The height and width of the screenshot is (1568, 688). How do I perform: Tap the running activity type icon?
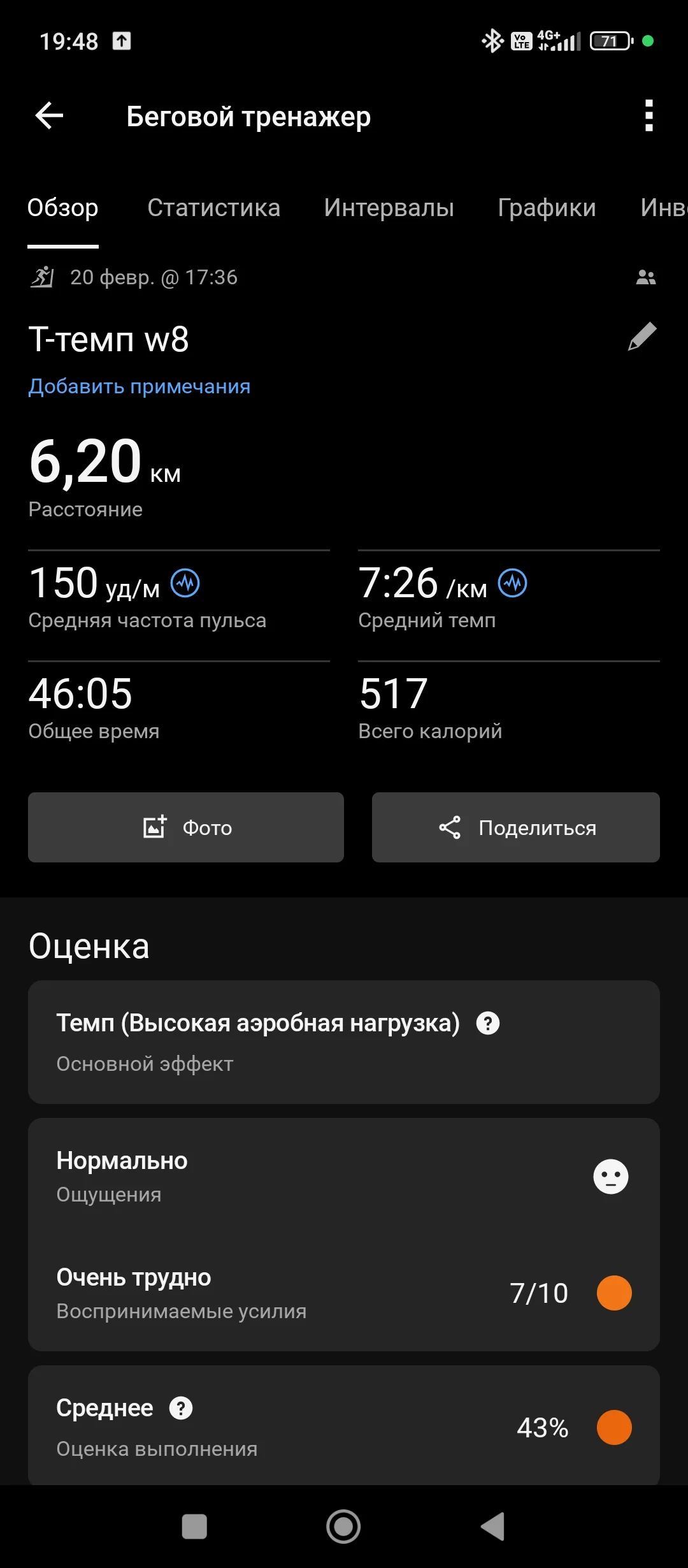coord(42,277)
